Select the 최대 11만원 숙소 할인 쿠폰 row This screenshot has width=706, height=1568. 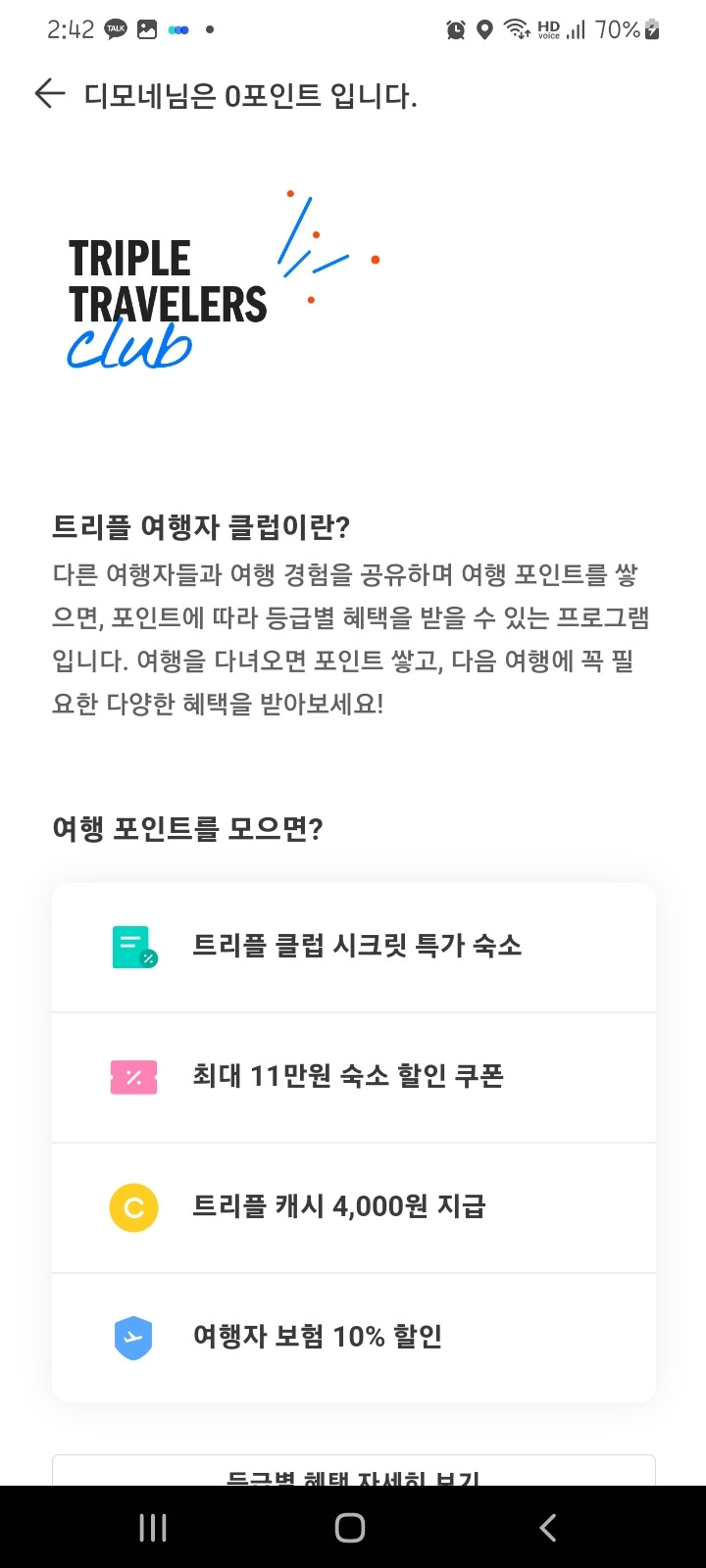pos(353,1076)
